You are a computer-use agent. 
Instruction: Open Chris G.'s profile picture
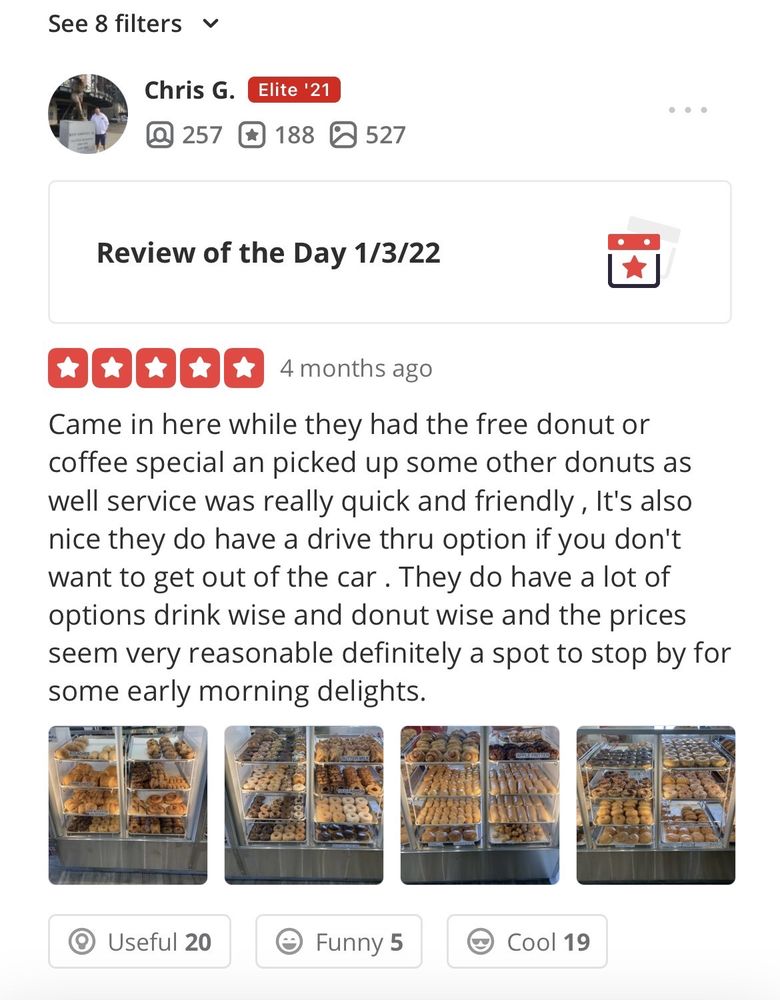(88, 113)
